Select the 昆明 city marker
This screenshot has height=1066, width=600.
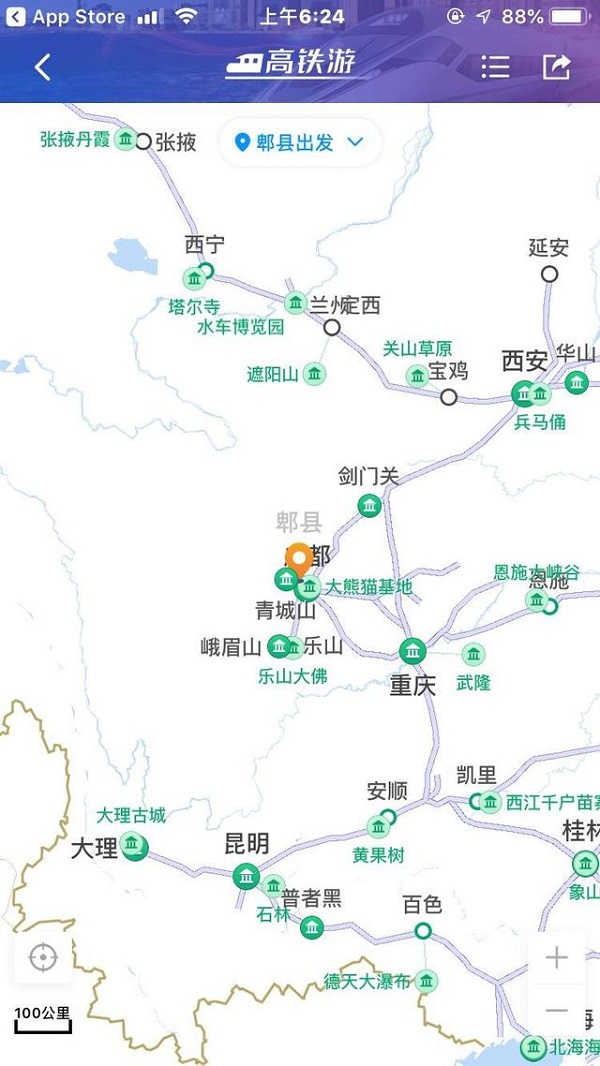246,877
